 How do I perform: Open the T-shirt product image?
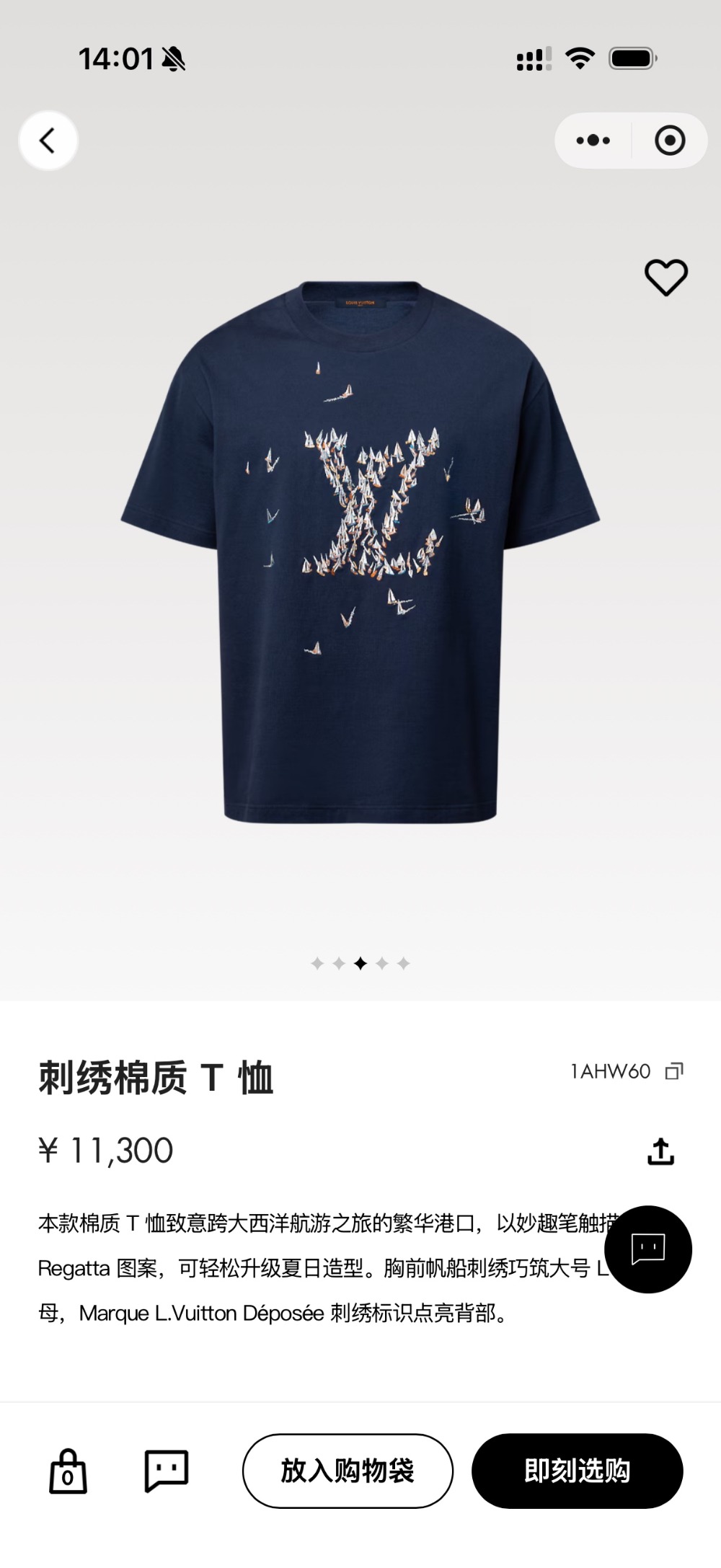click(360, 552)
